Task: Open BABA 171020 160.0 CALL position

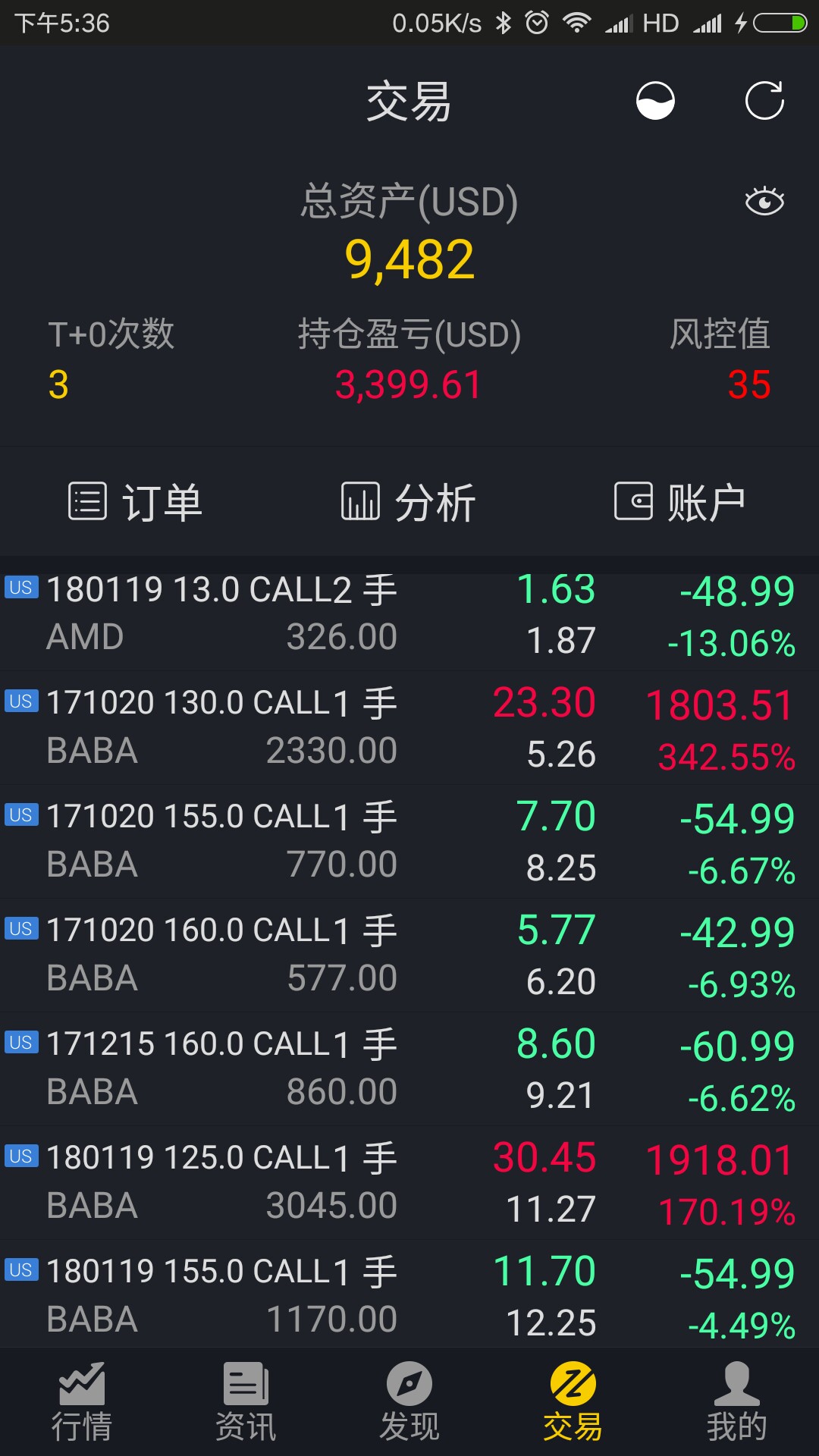Action: coord(409,955)
